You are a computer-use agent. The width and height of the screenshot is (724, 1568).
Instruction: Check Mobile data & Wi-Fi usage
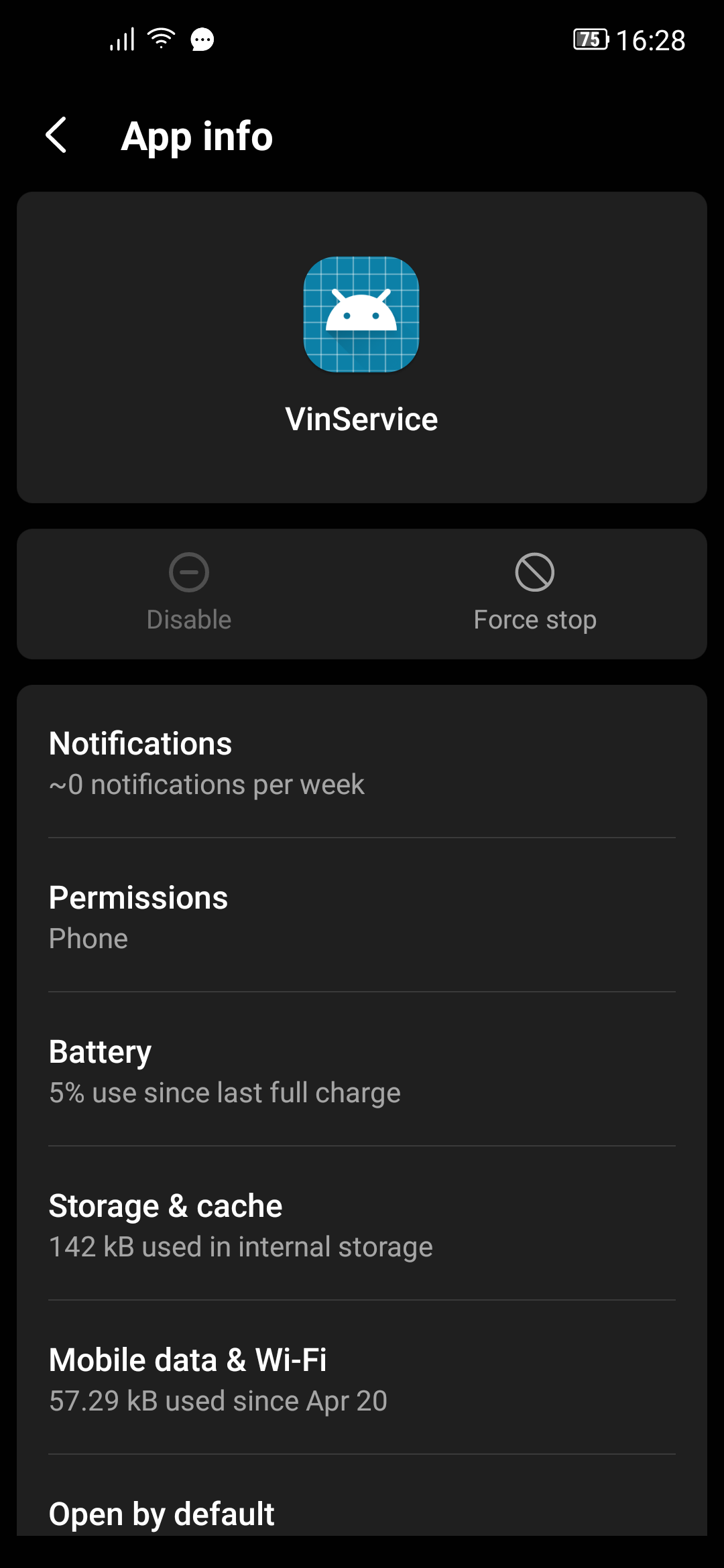[362, 1379]
